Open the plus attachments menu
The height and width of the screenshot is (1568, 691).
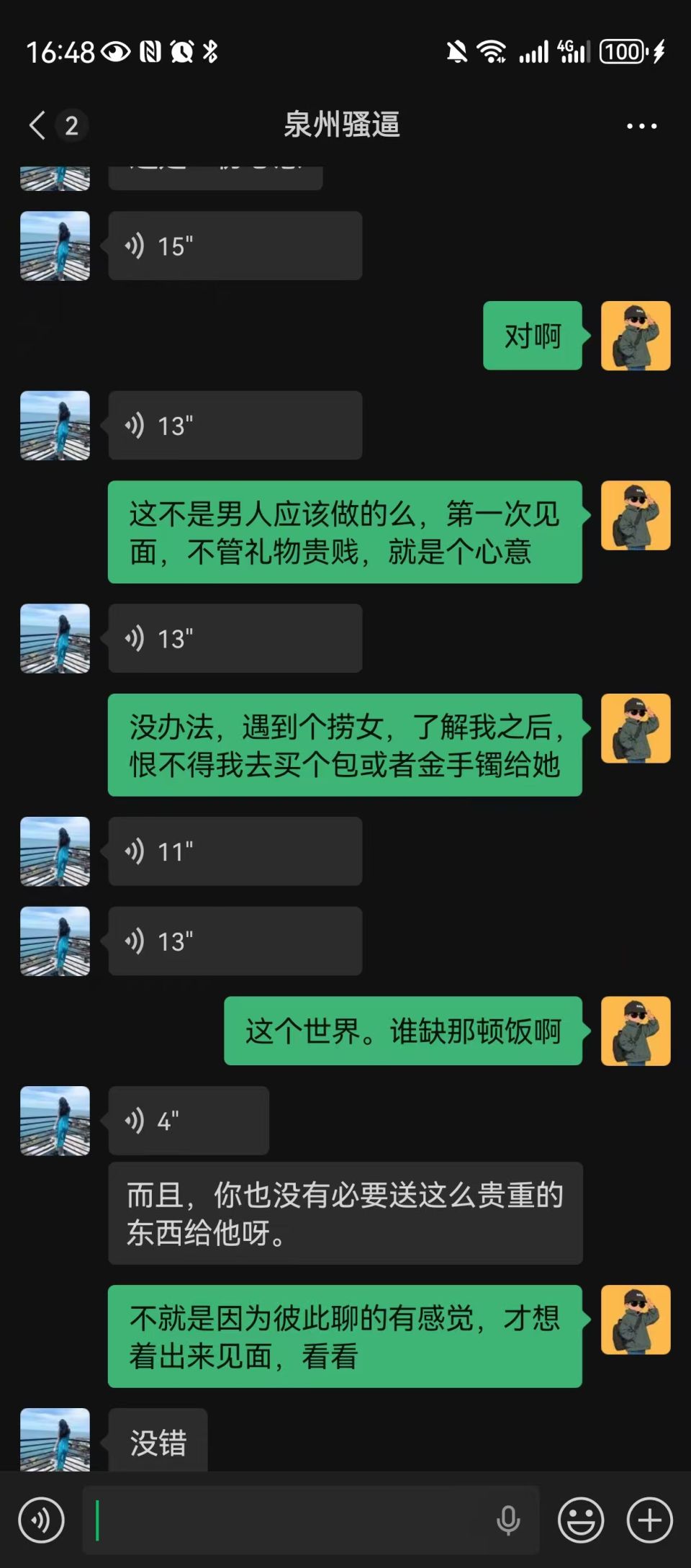click(x=649, y=1520)
